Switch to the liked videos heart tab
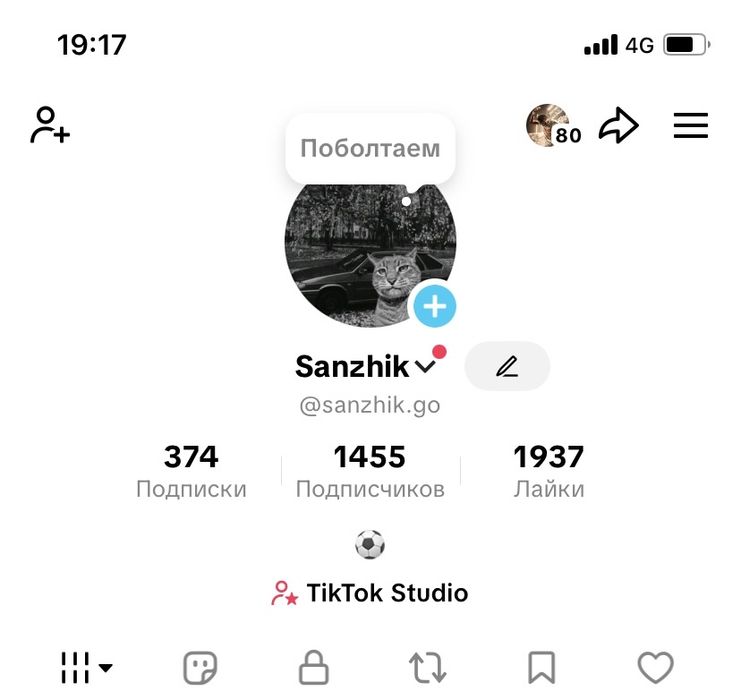 click(655, 667)
